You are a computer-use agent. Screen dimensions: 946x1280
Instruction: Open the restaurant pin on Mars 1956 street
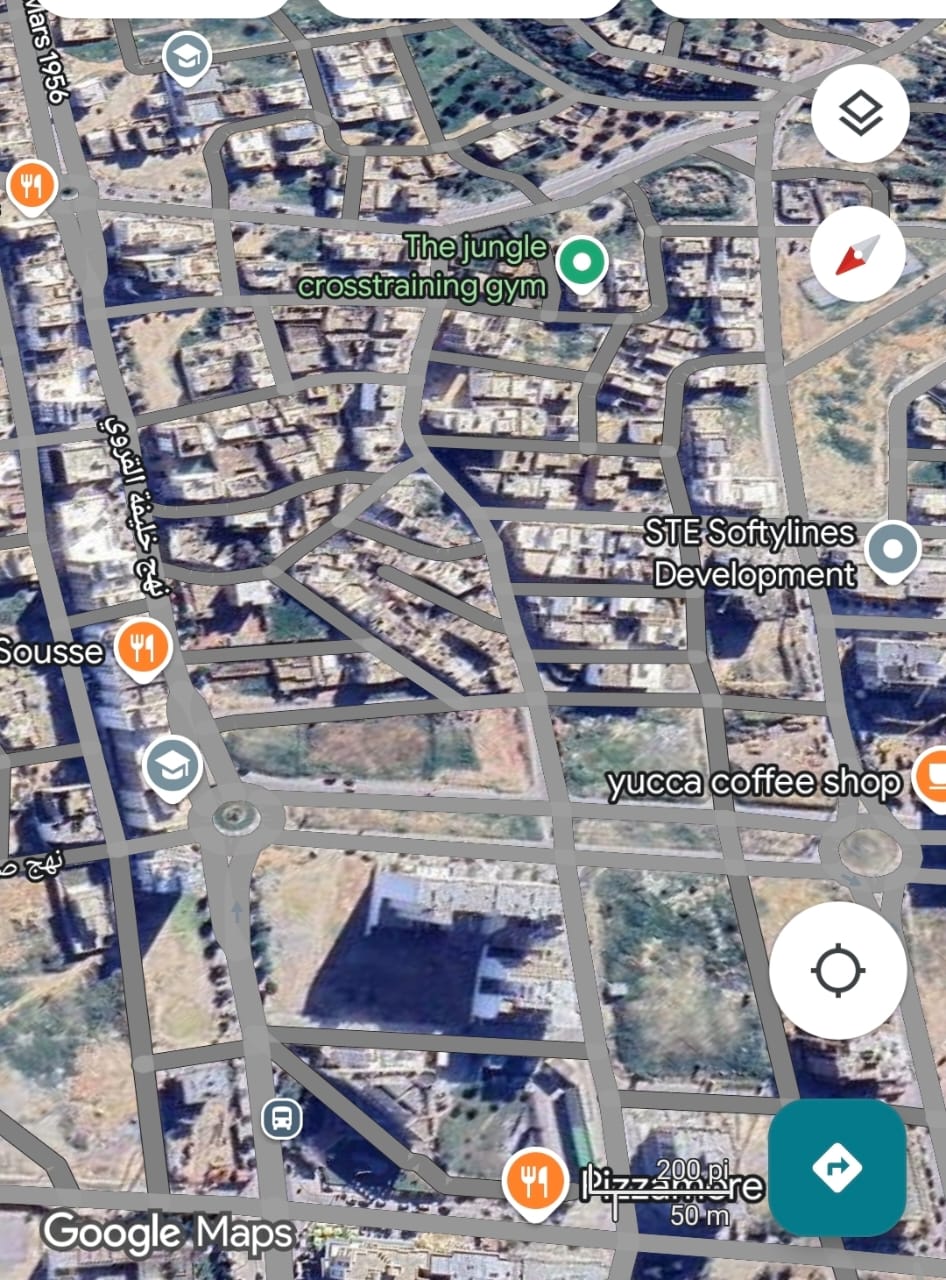pos(32,186)
